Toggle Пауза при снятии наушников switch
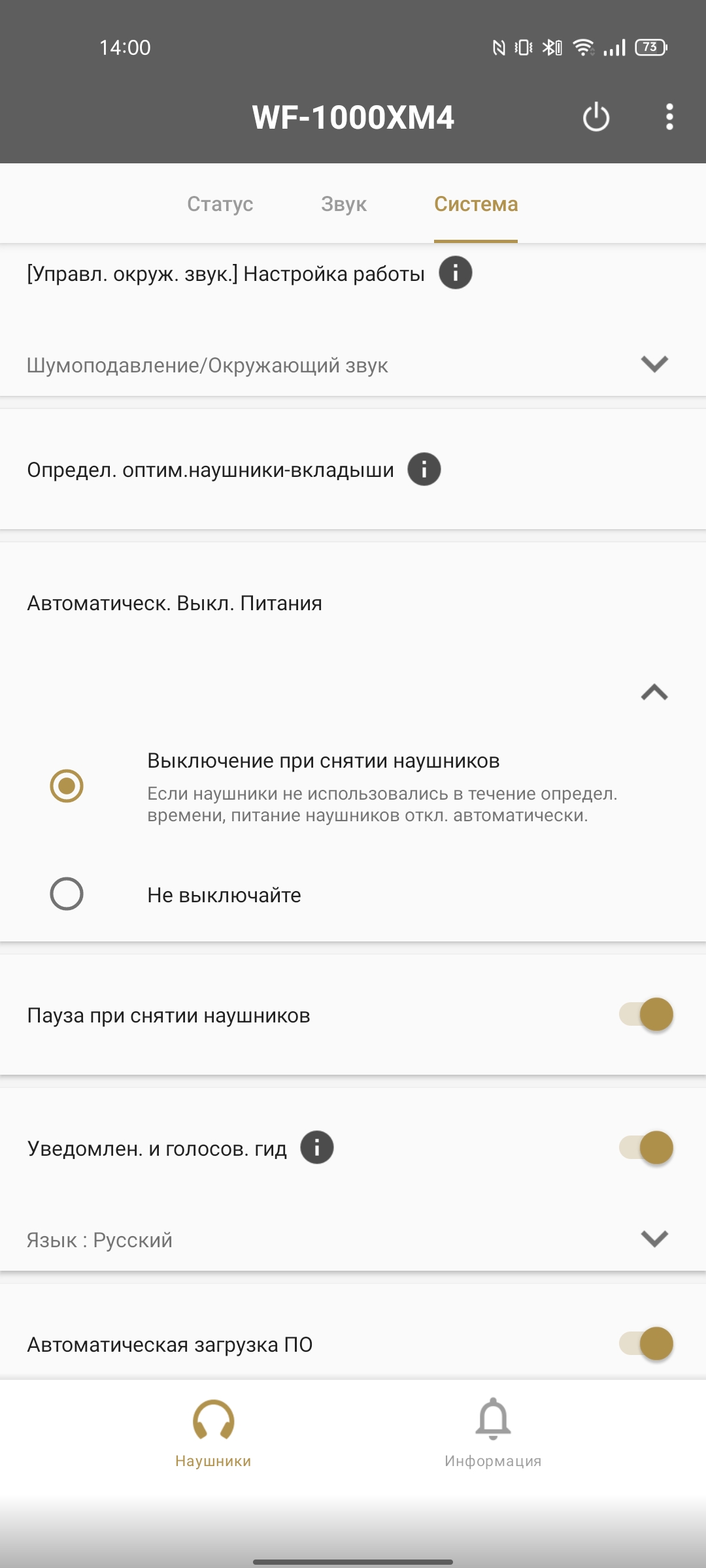Viewport: 706px width, 1568px height. (x=646, y=1015)
